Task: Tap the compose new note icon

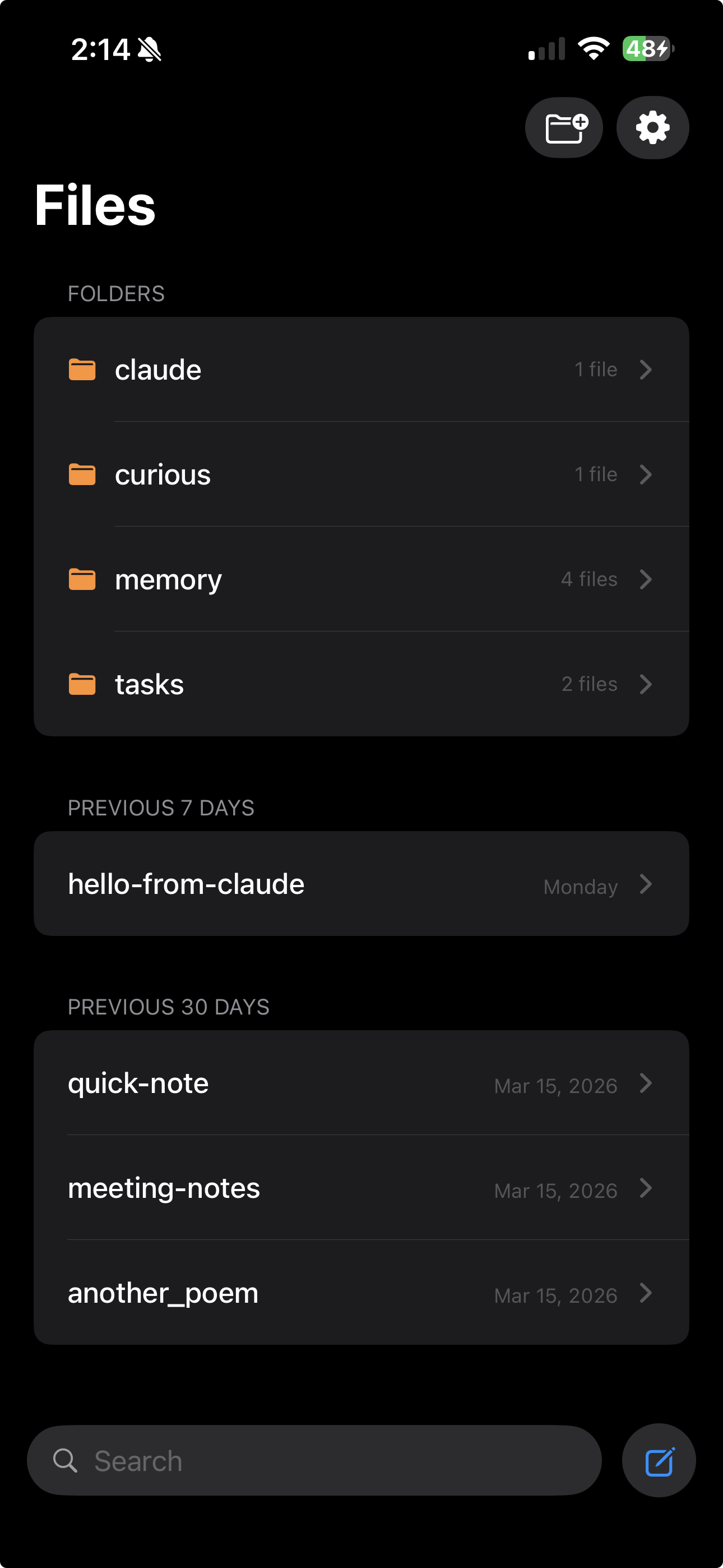Action: (x=659, y=1460)
